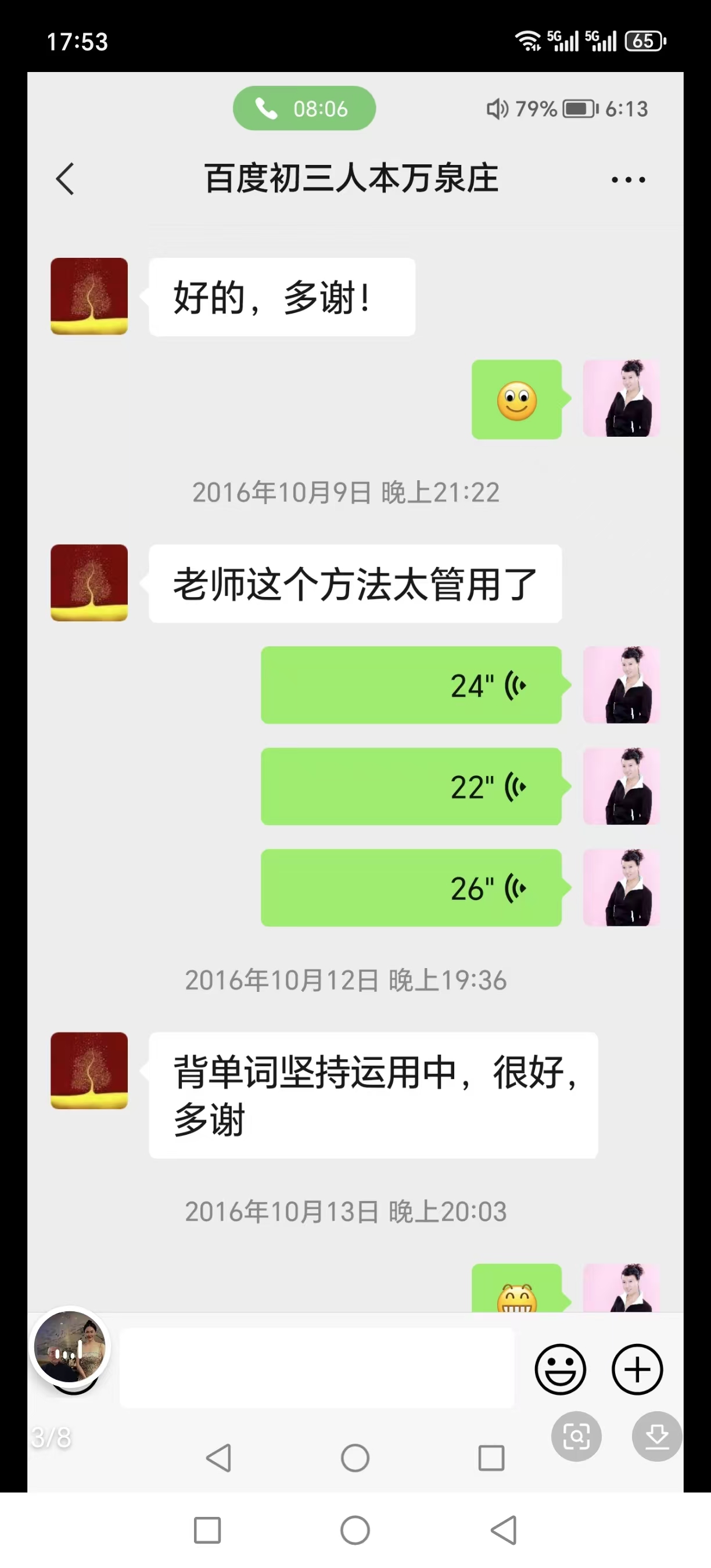Toggle playback of the 26-second voice message

(411, 887)
